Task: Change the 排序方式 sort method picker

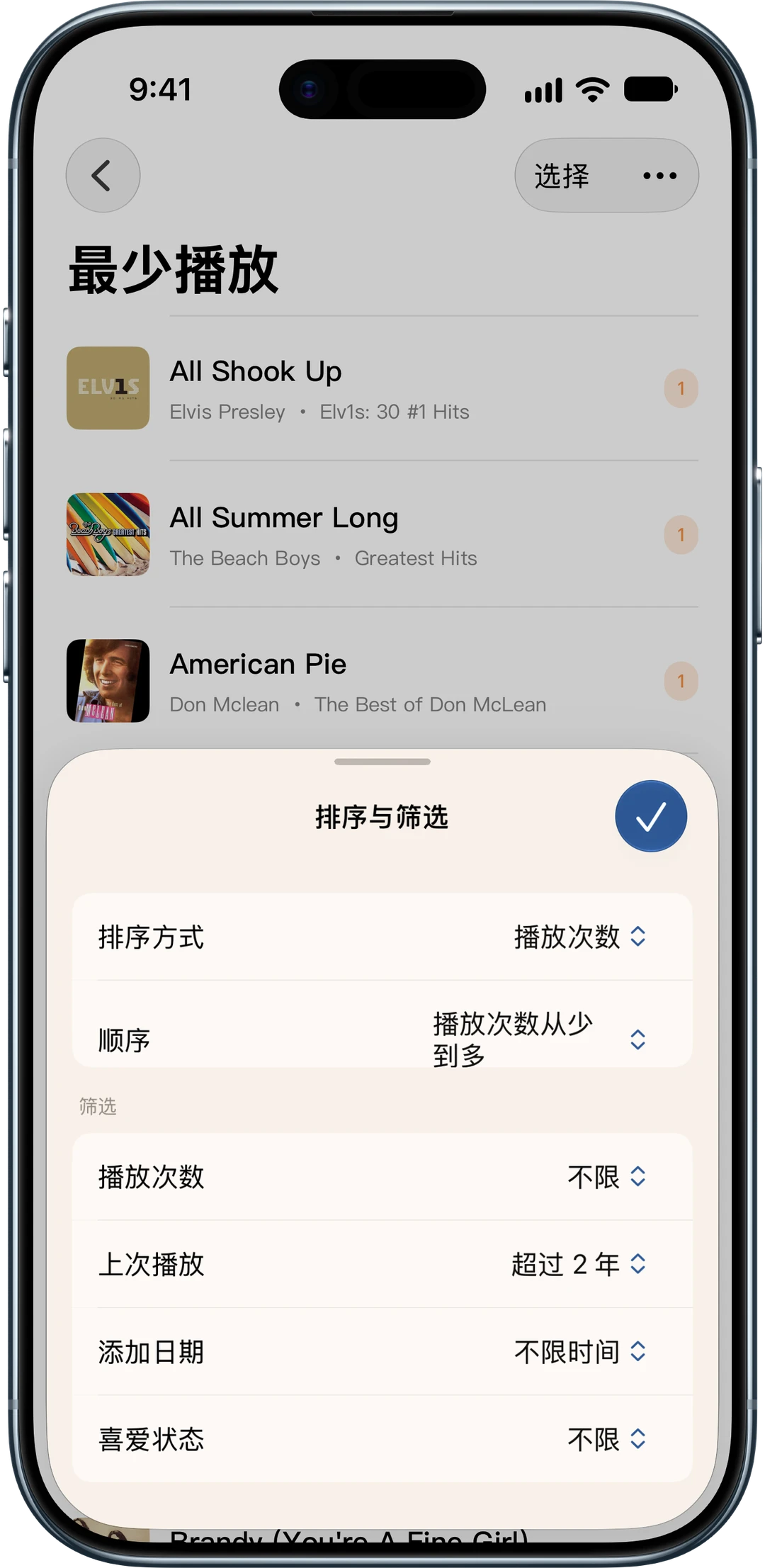Action: coord(382,937)
